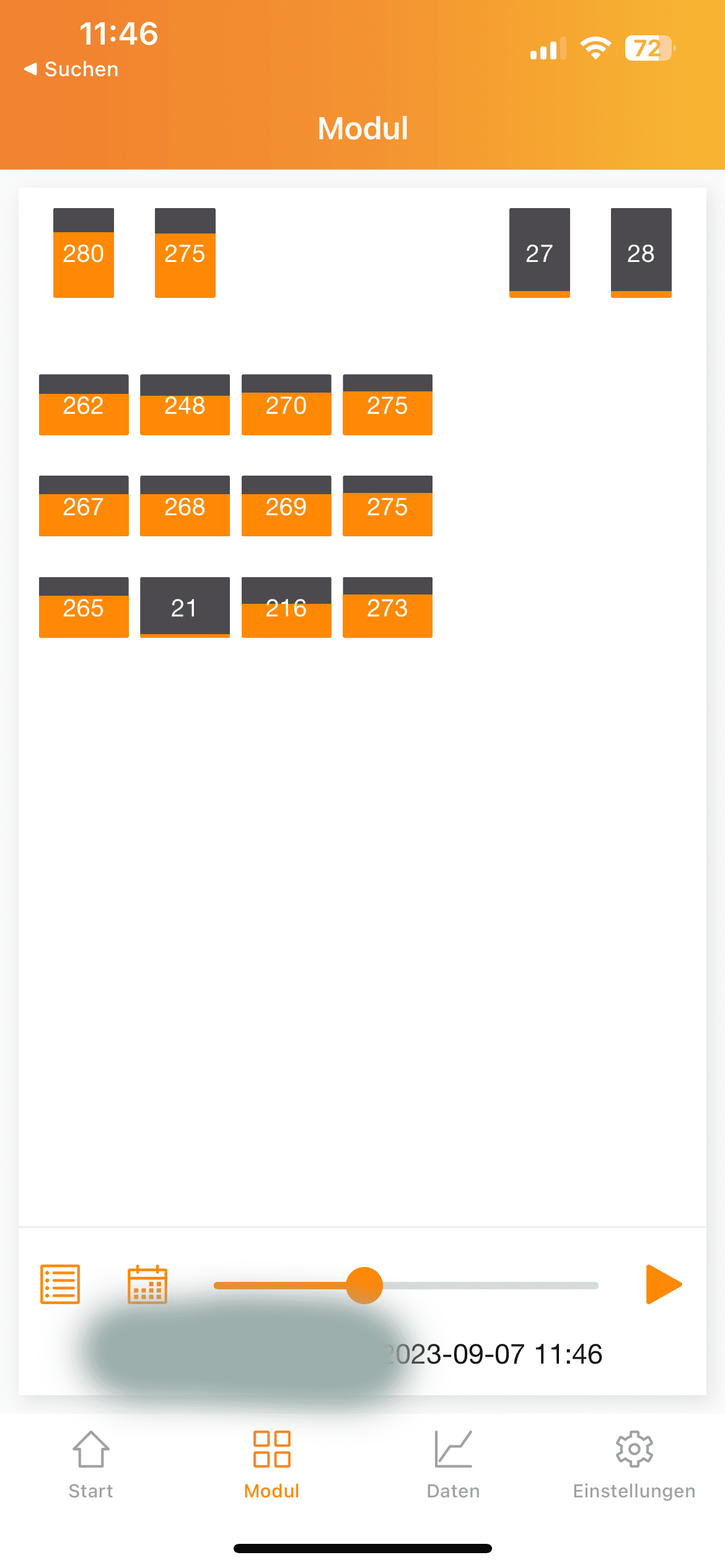Tap the dark module showing 21
This screenshot has height=1568, width=725.
185,608
